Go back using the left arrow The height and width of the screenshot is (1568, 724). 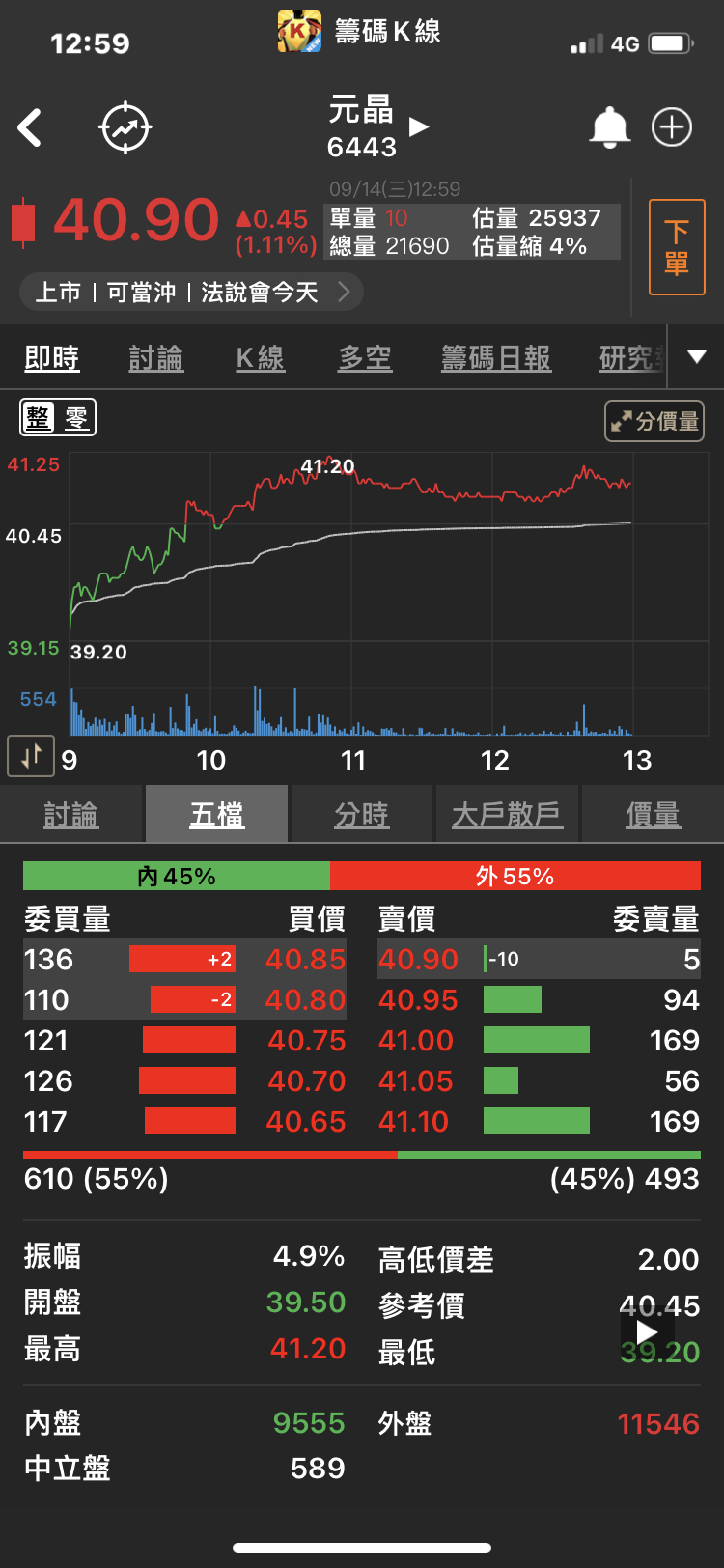(30, 127)
